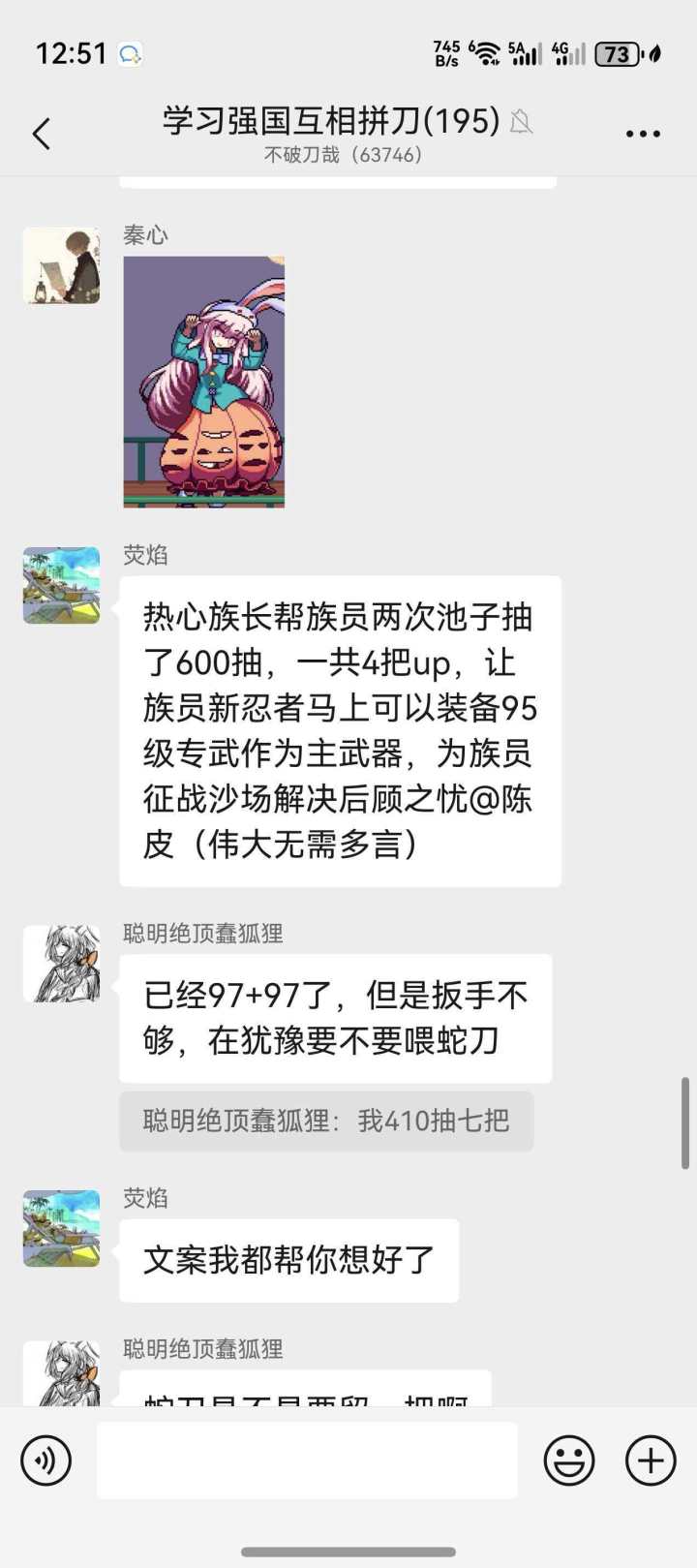Tap 秦心's profile avatar
Viewport: 697px width, 1568px height.
coord(61,265)
